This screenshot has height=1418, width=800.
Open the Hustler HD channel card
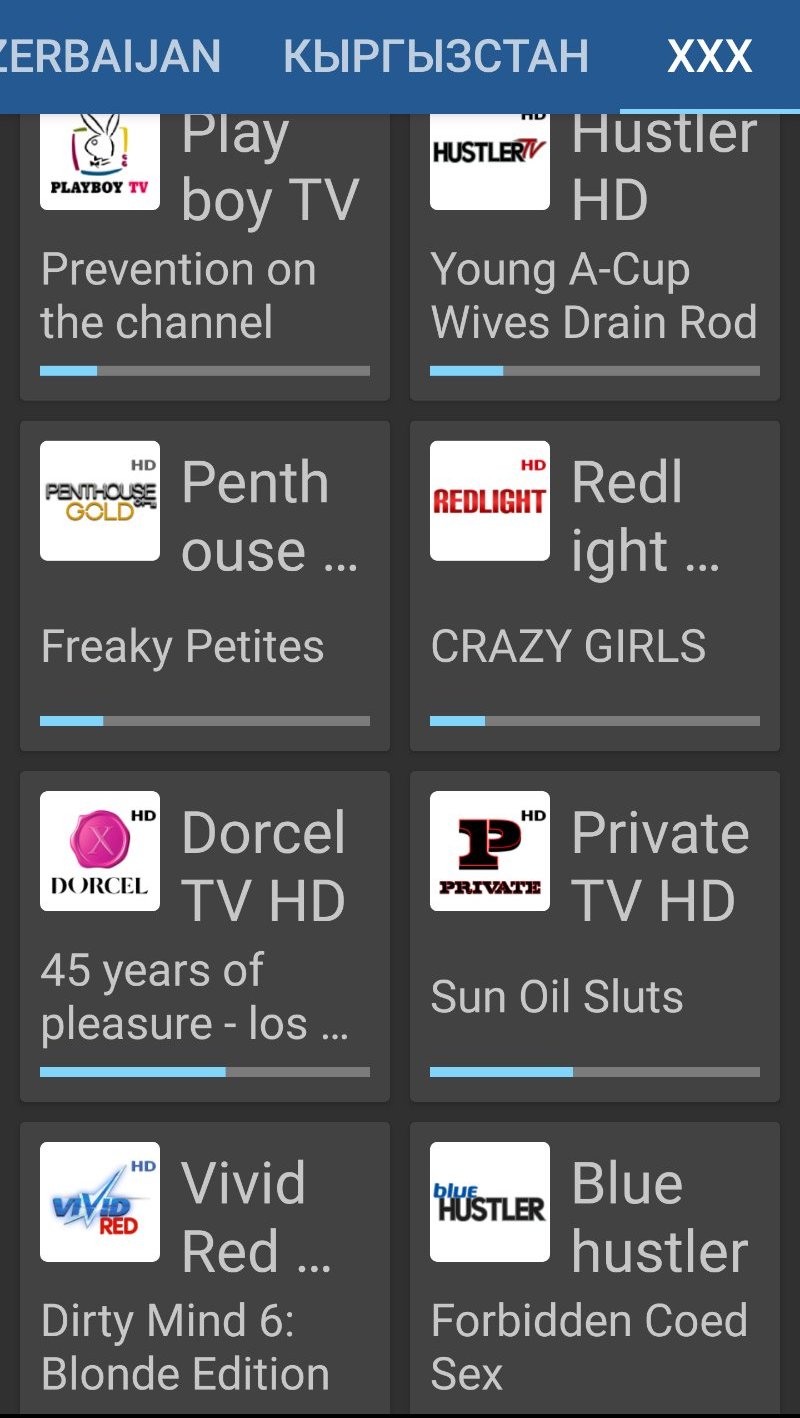click(595, 257)
